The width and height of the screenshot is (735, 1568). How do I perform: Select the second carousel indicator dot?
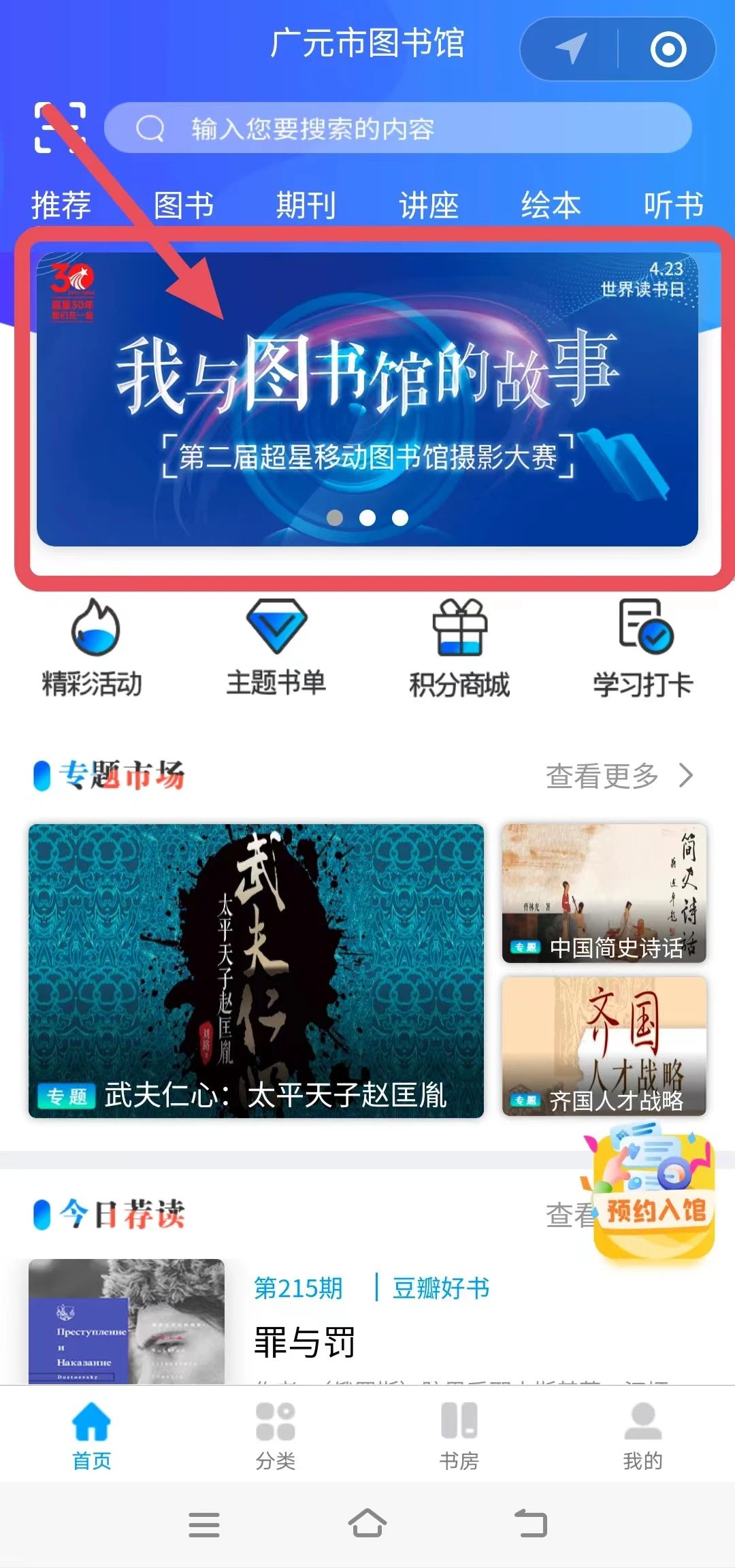pos(367,518)
